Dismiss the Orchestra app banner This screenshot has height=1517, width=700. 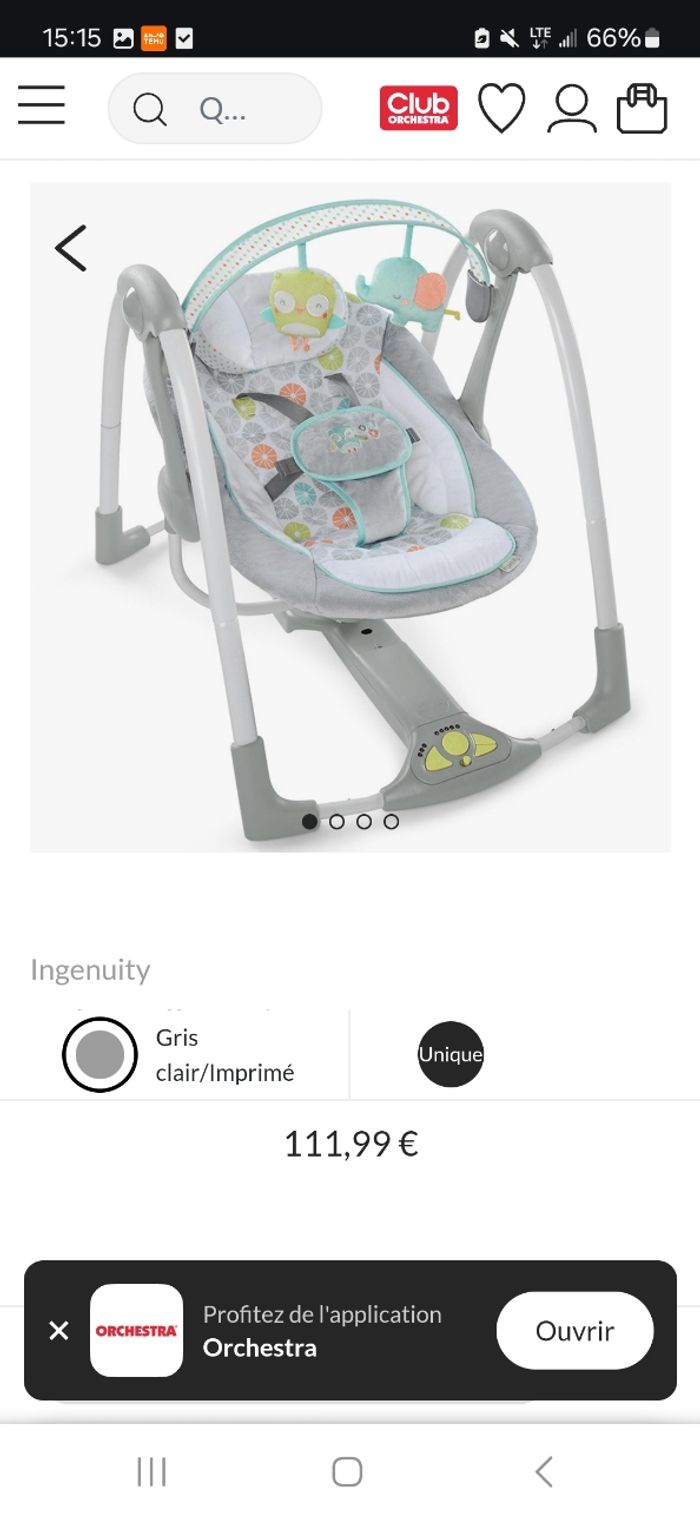tap(59, 1330)
